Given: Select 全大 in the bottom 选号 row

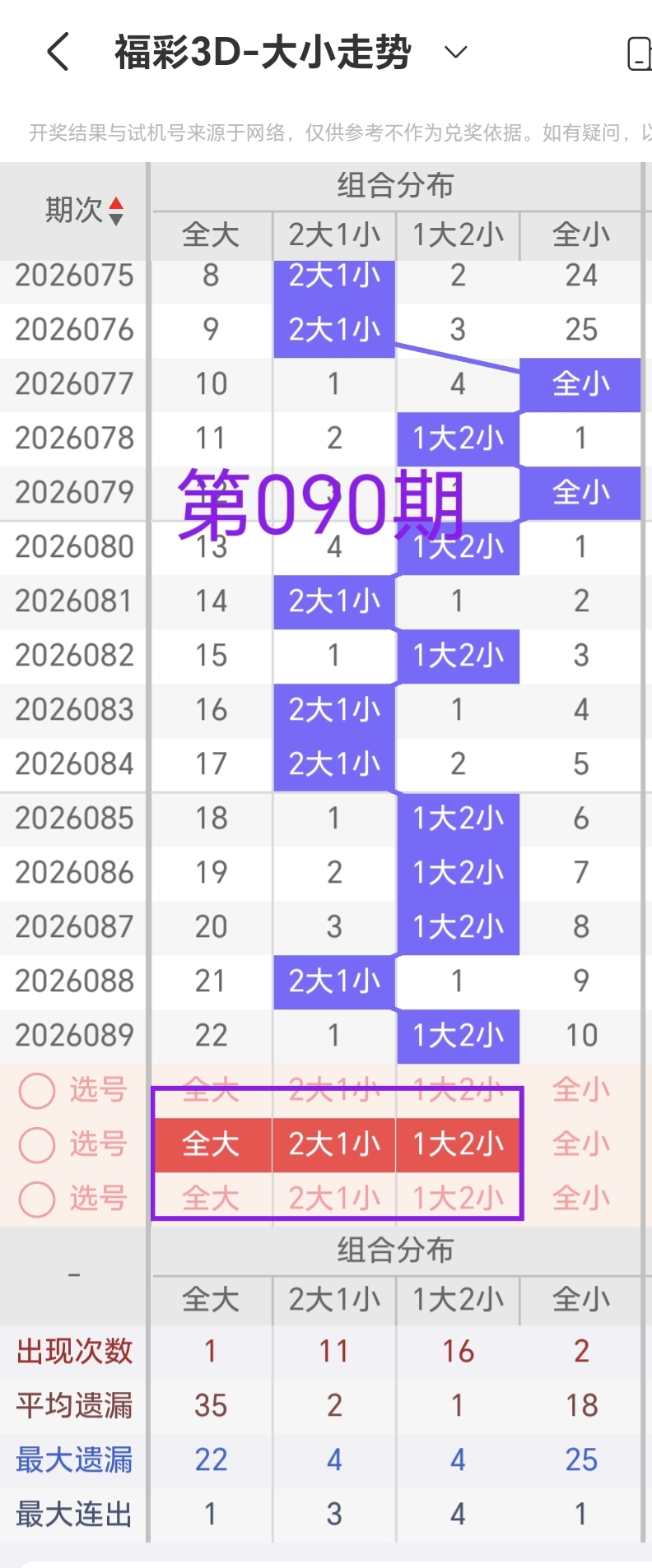Looking at the screenshot, I should tap(211, 1199).
